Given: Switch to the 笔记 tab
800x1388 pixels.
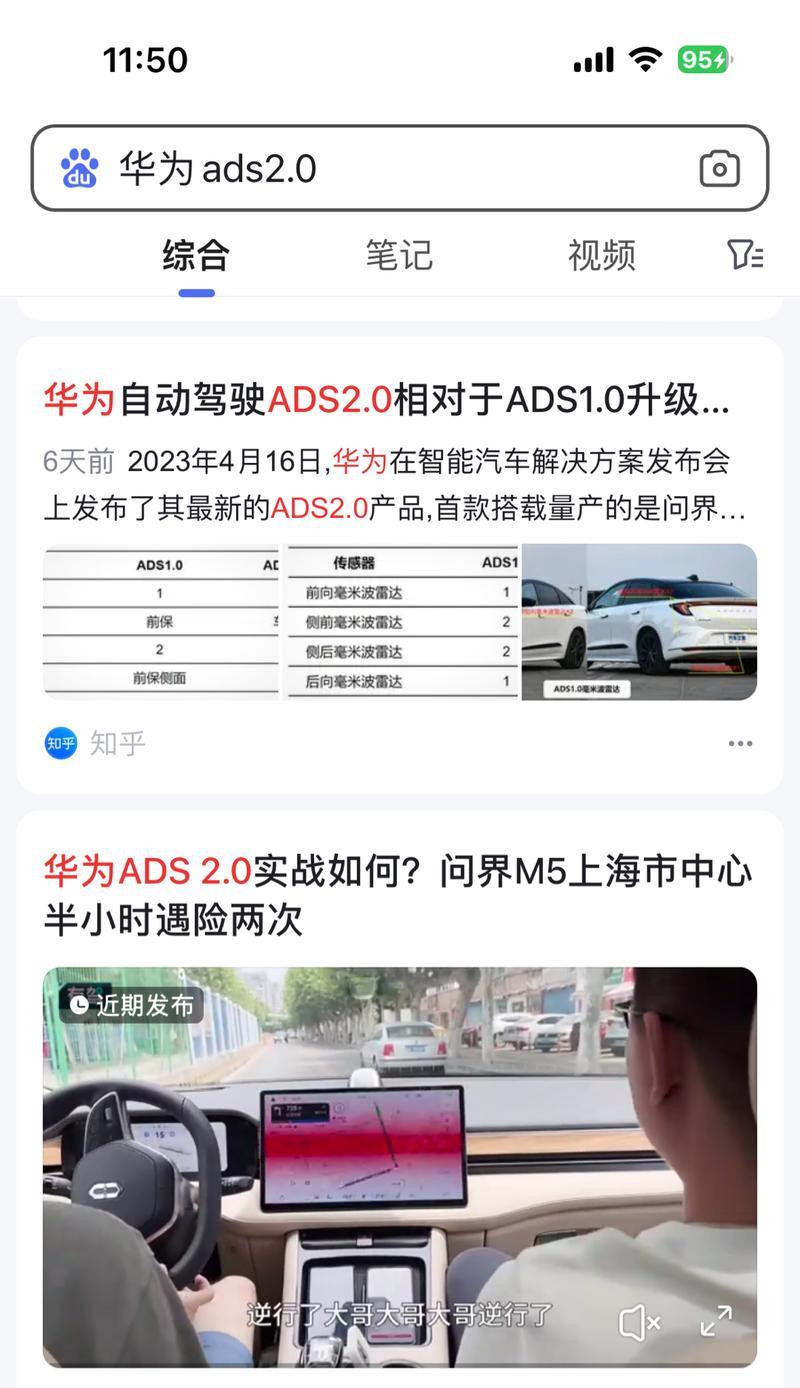Looking at the screenshot, I should click(x=398, y=255).
